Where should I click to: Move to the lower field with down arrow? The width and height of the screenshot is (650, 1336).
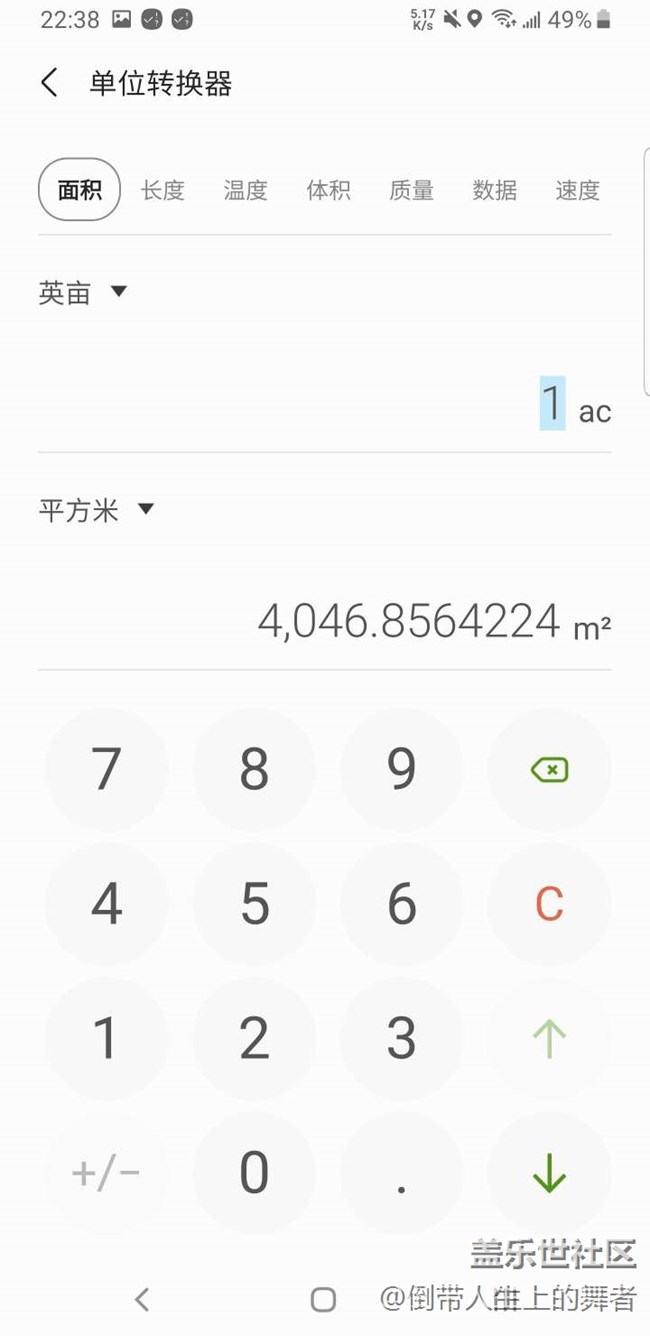tap(549, 1174)
